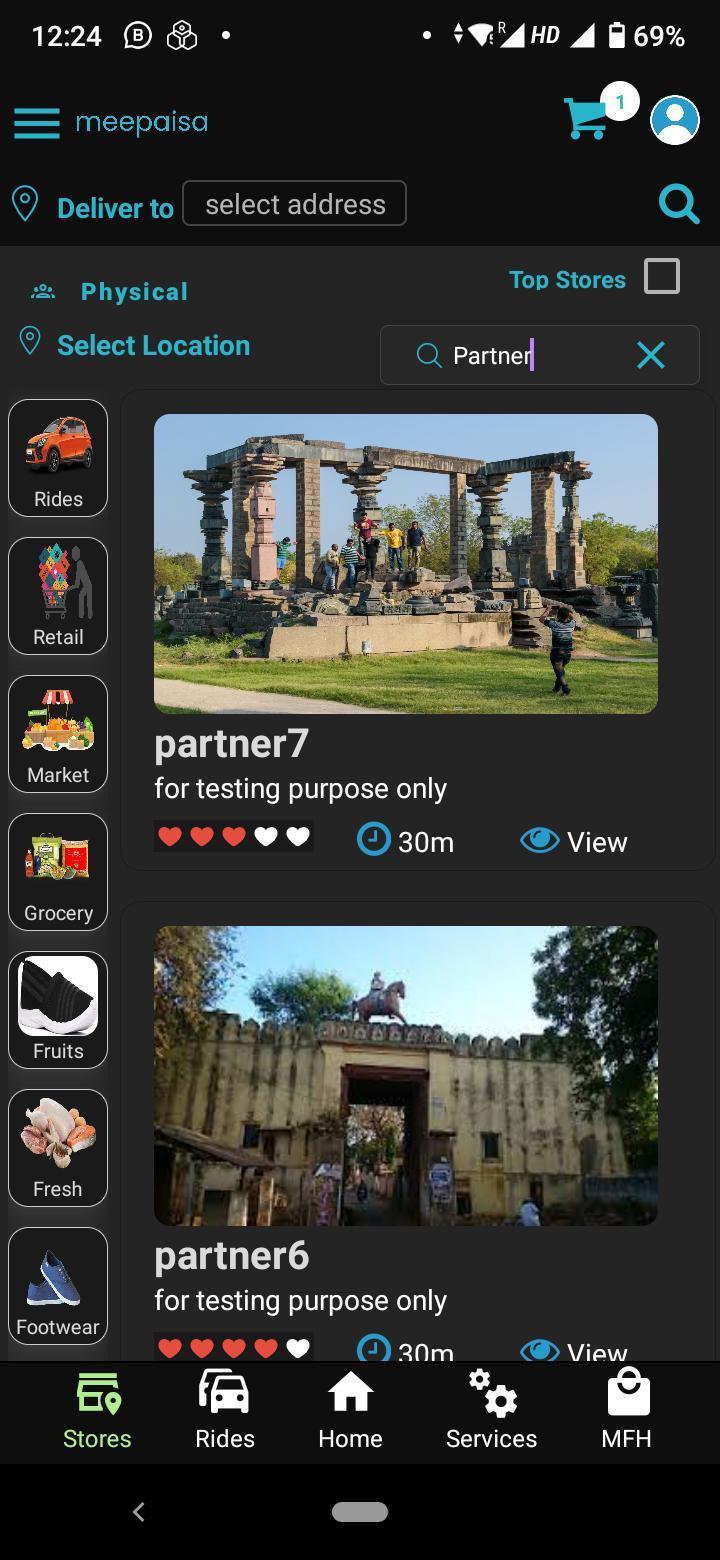This screenshot has height=1560, width=720.
Task: Go to the Services tab
Action: [491, 1410]
